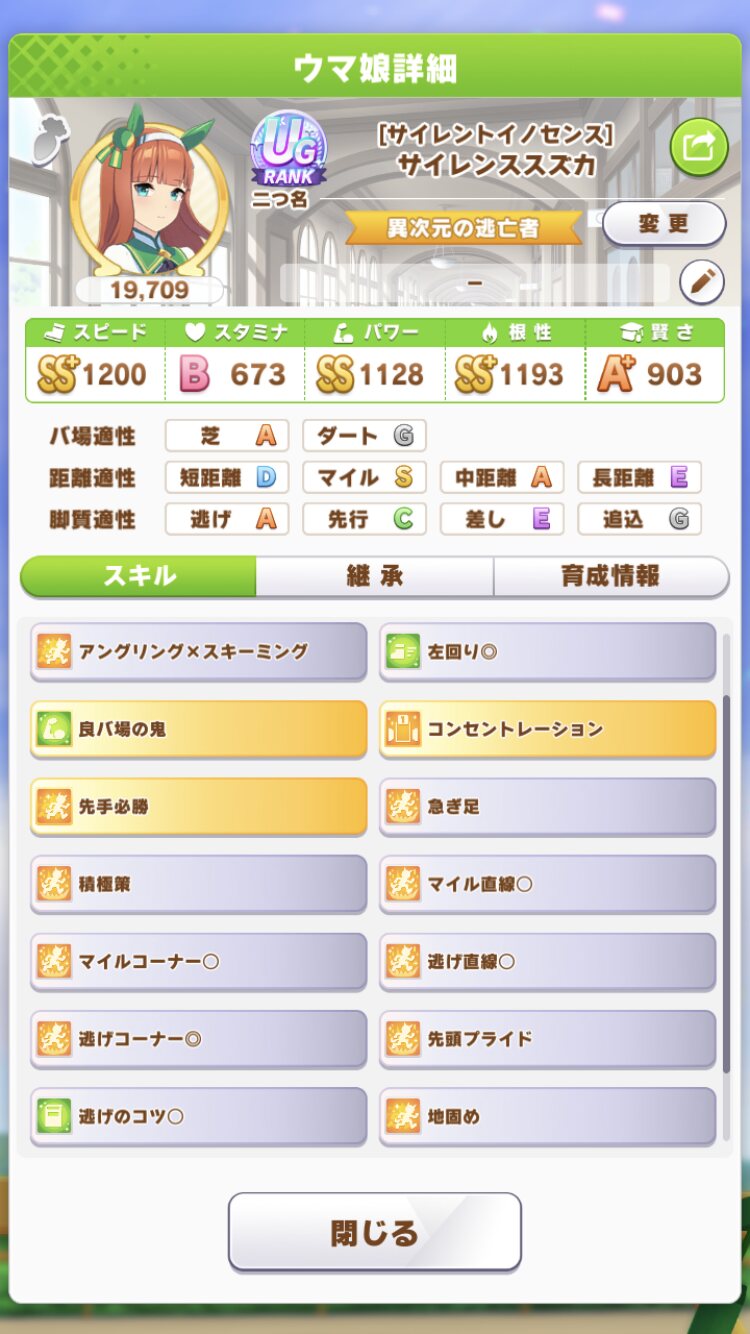Switch to the 育成情報 tab
This screenshot has width=750, height=1334.
click(x=610, y=576)
